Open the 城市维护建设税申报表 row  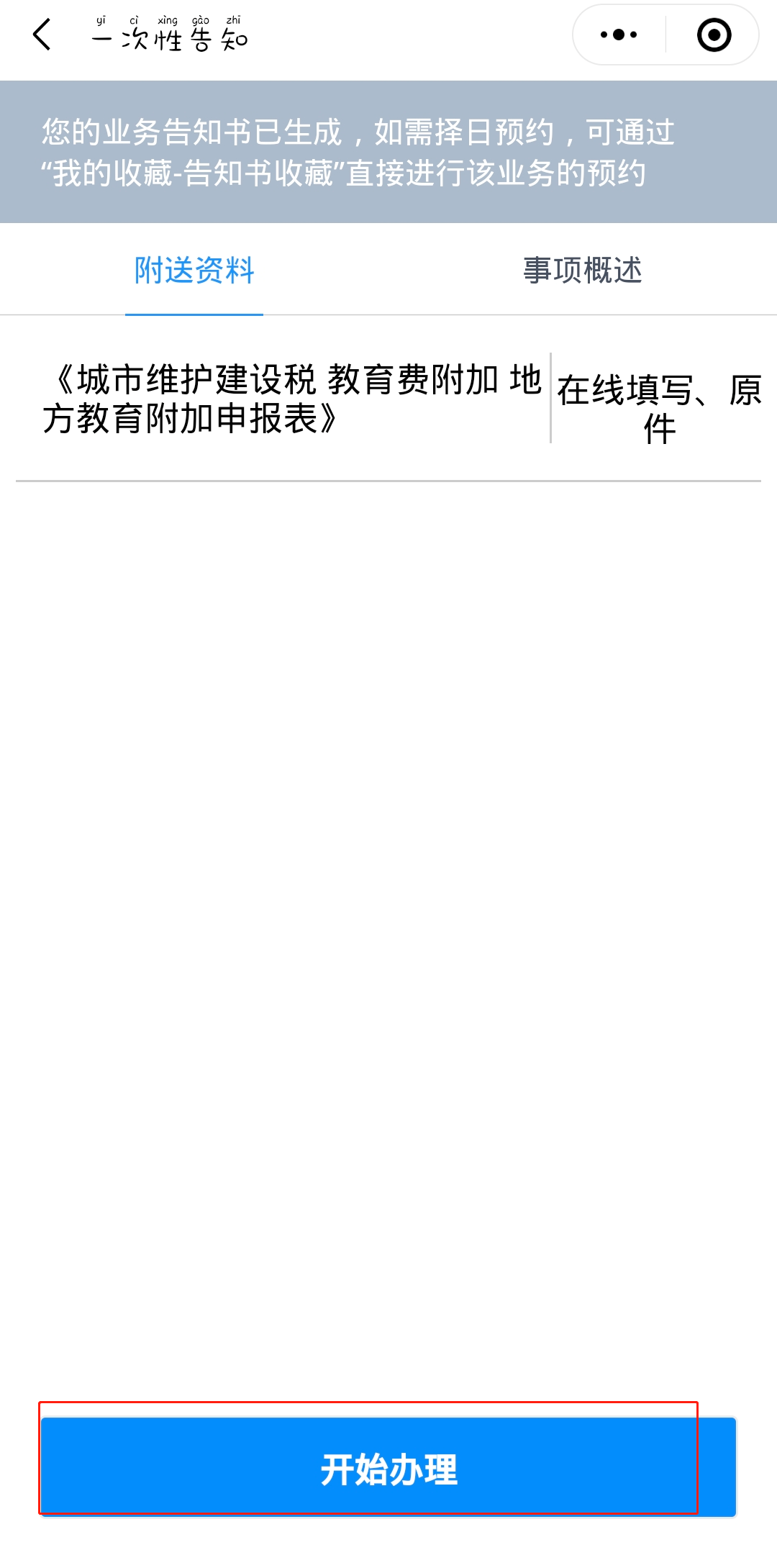click(388, 399)
